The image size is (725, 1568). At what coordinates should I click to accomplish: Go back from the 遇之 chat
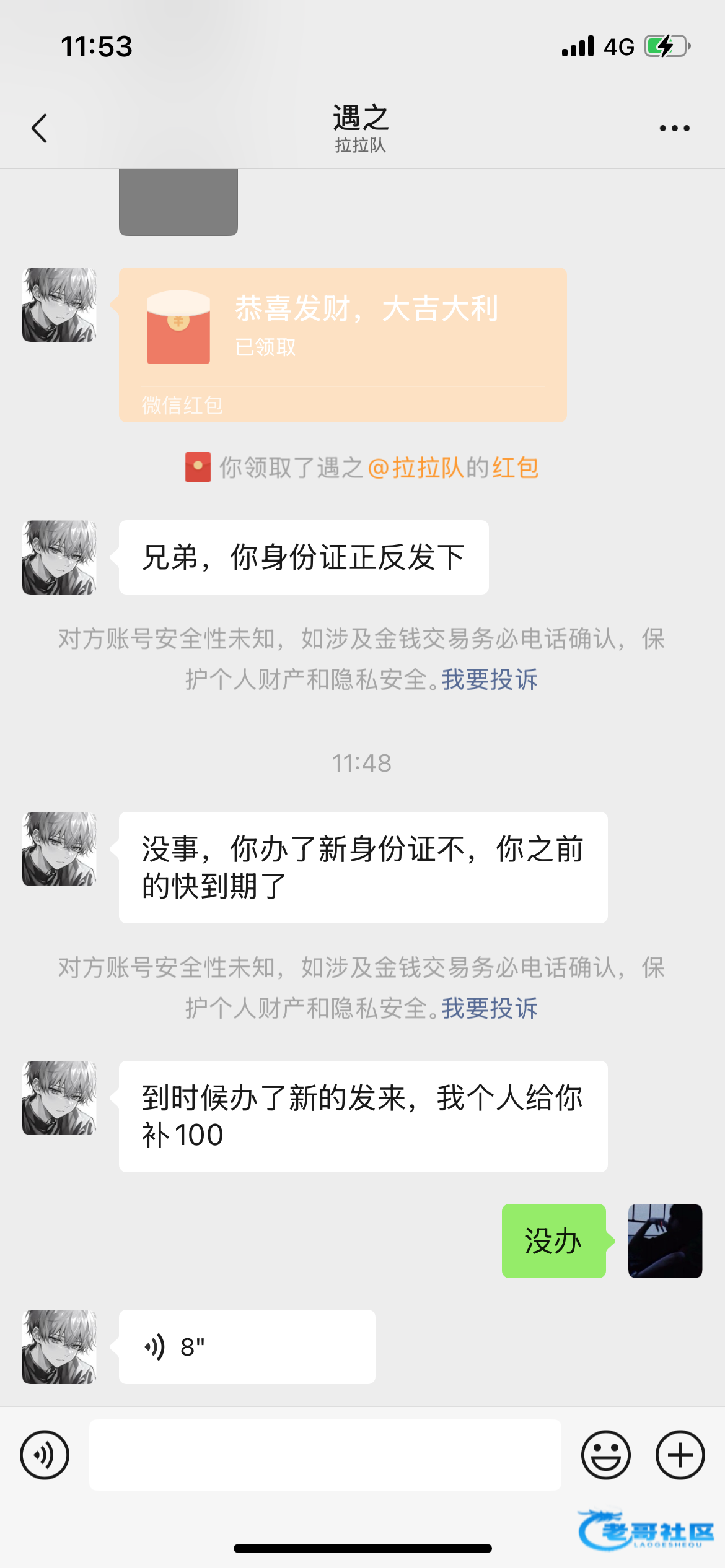pyautogui.click(x=40, y=128)
